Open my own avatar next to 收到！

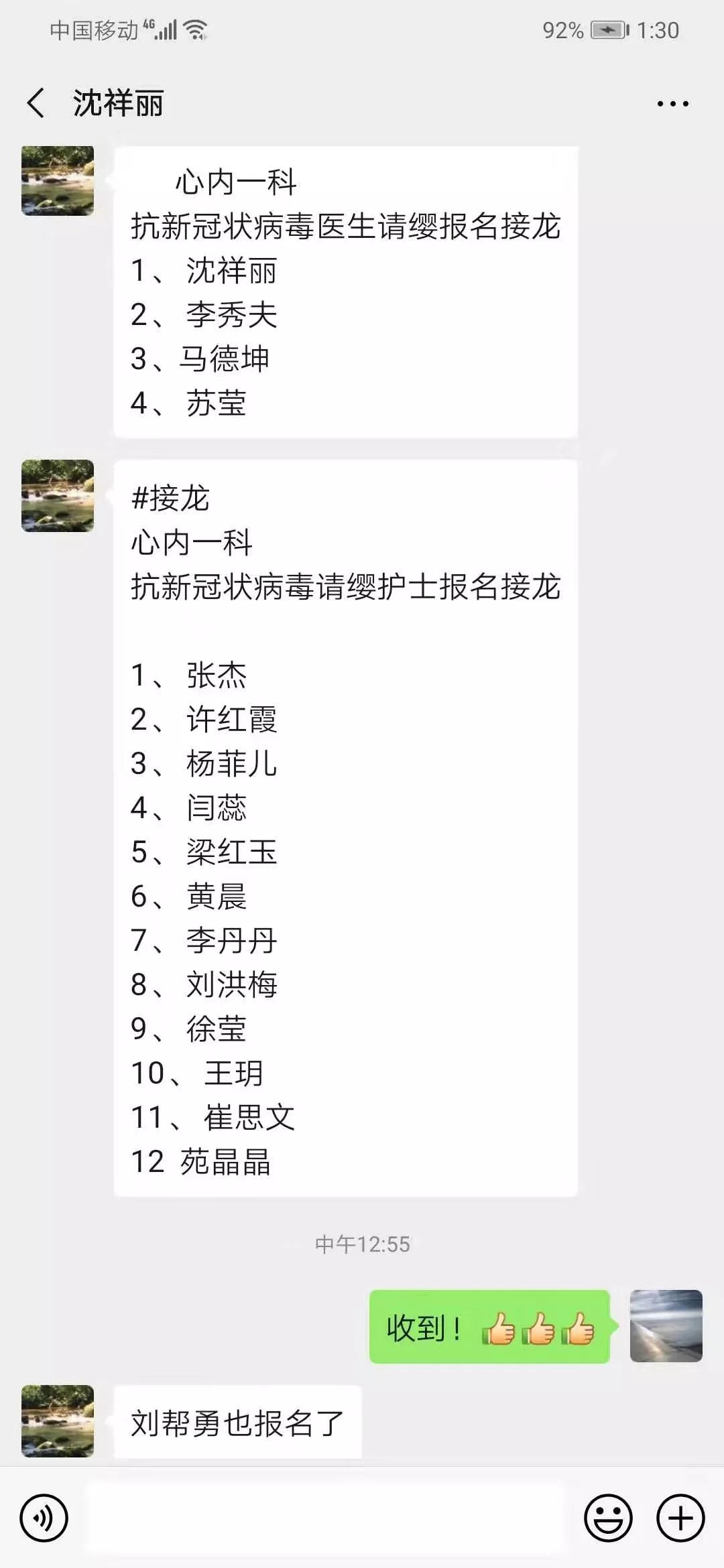pyautogui.click(x=666, y=1325)
